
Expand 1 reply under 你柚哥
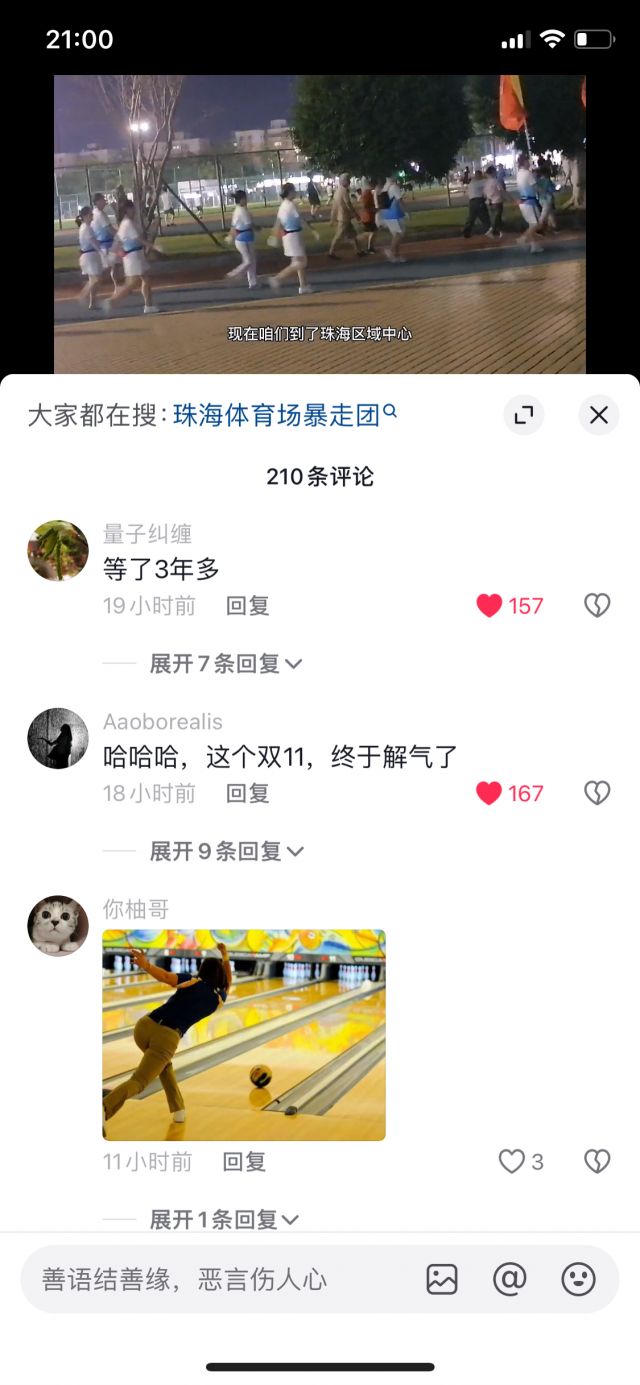[224, 1219]
